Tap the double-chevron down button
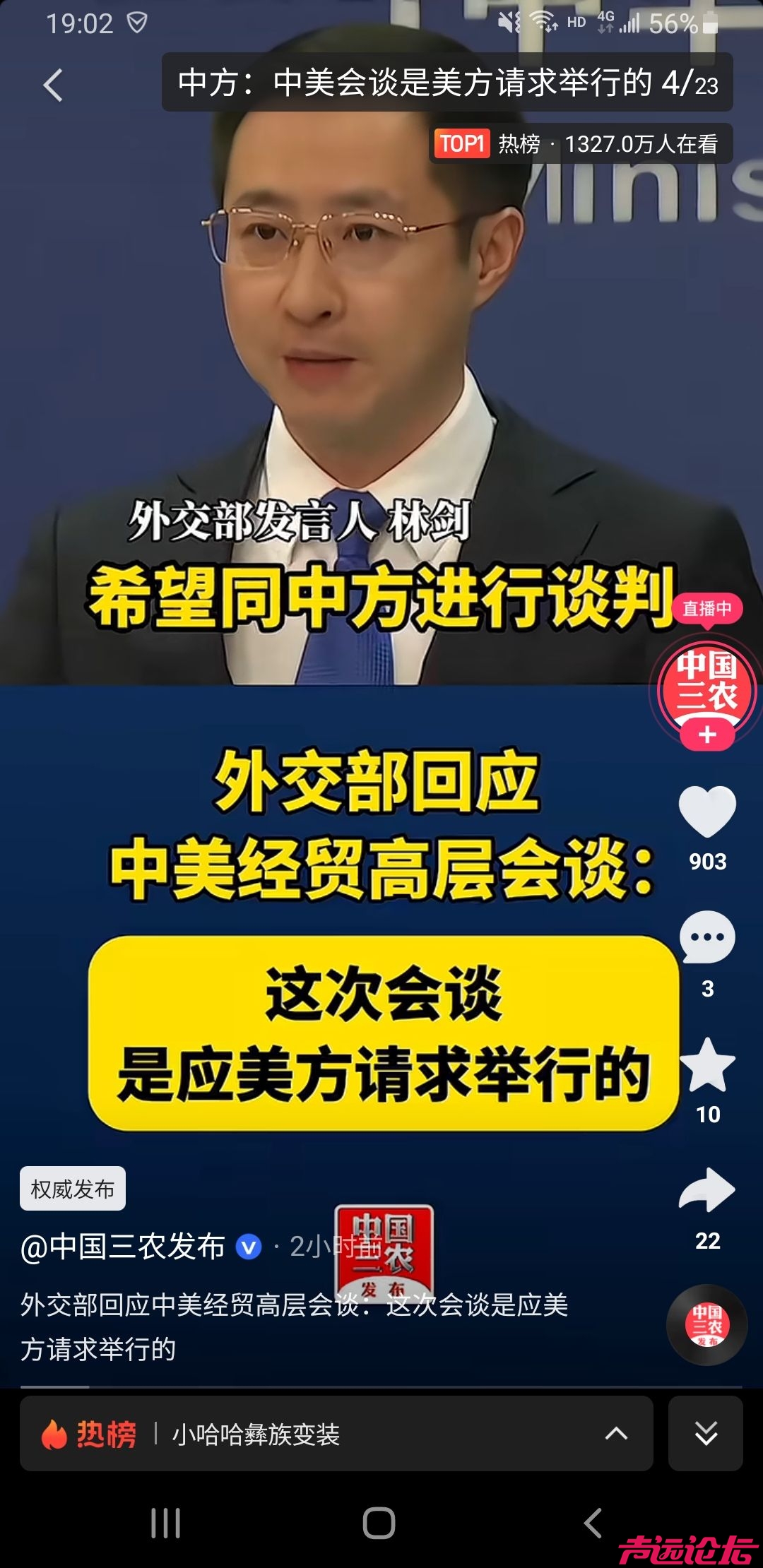Image resolution: width=763 pixels, height=1568 pixels. point(706,1434)
